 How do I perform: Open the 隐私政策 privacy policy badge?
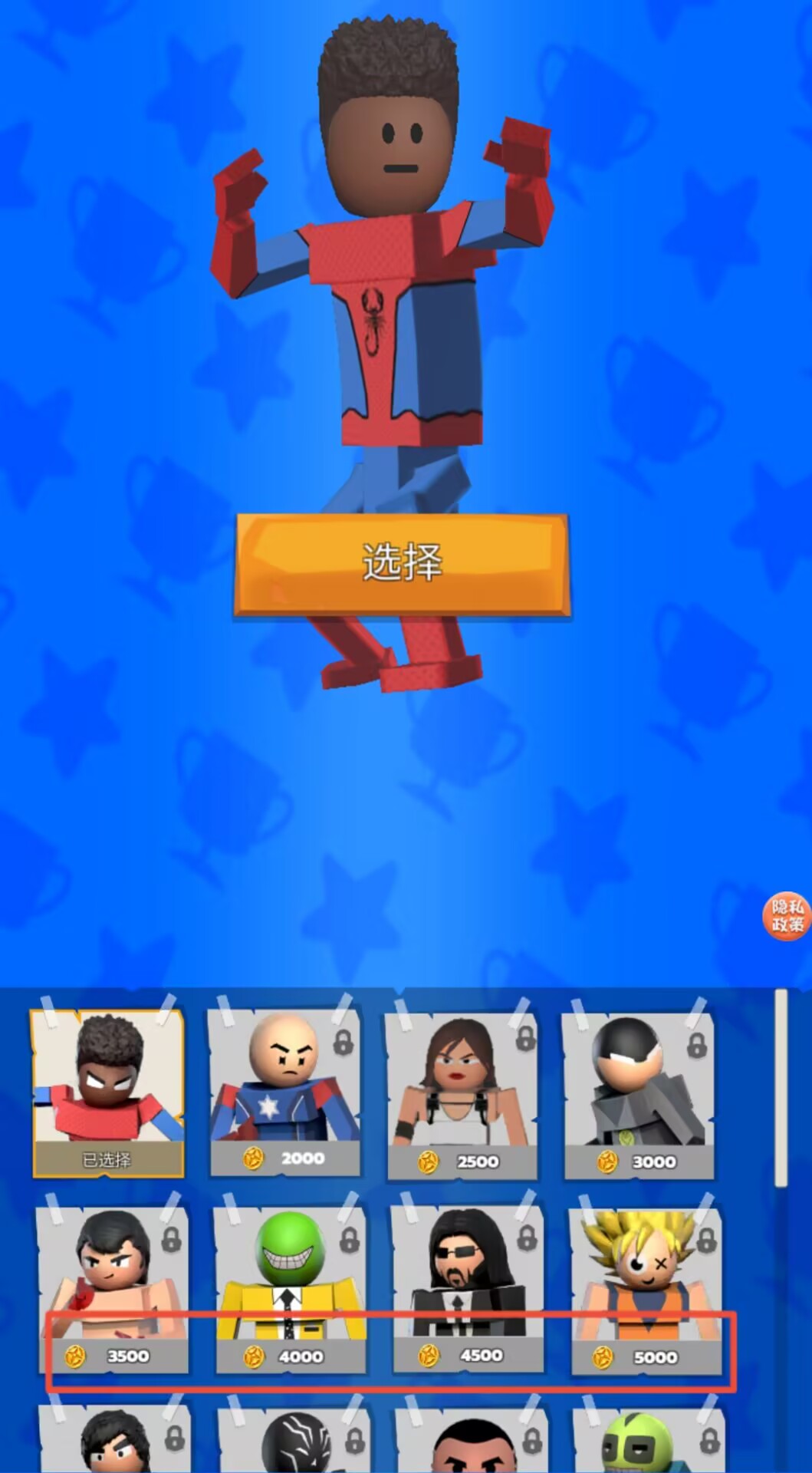(x=787, y=915)
